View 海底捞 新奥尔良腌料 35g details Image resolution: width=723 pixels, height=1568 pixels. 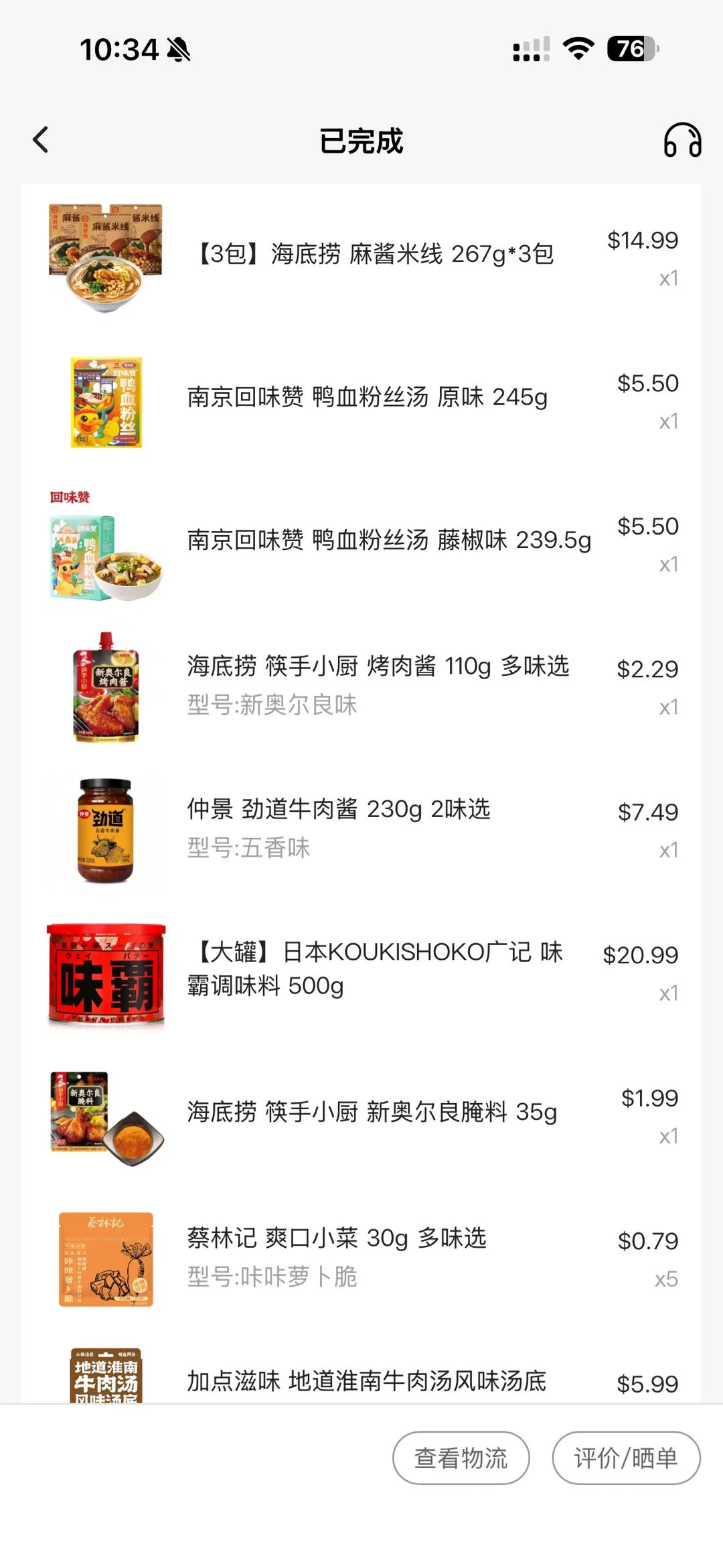[x=372, y=1112]
